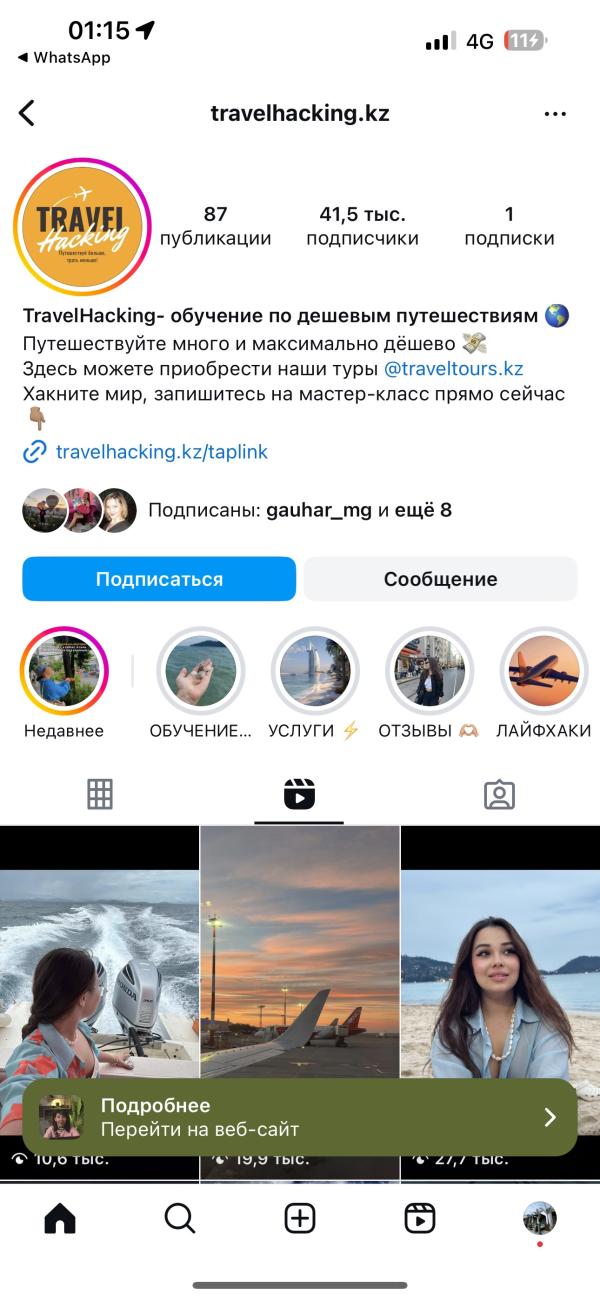The width and height of the screenshot is (600, 1300).
Task: Open the ОТЗЫВЫ highlight
Action: click(x=429, y=672)
